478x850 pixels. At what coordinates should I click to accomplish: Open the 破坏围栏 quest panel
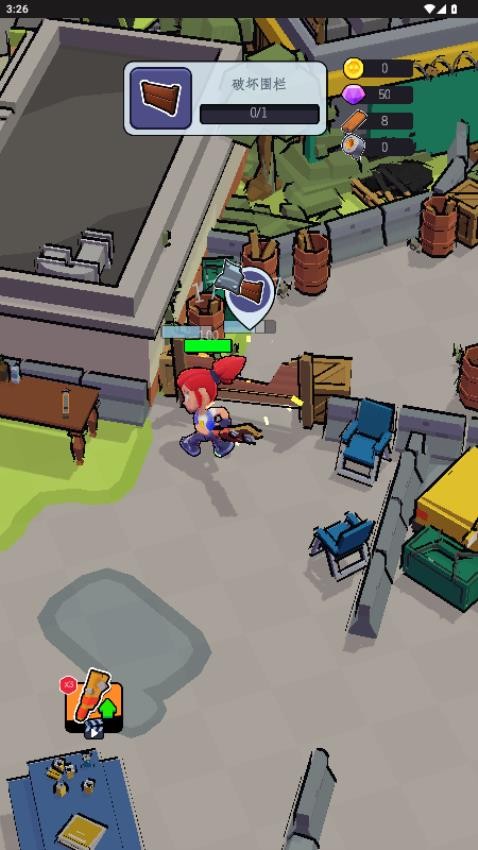(225, 98)
